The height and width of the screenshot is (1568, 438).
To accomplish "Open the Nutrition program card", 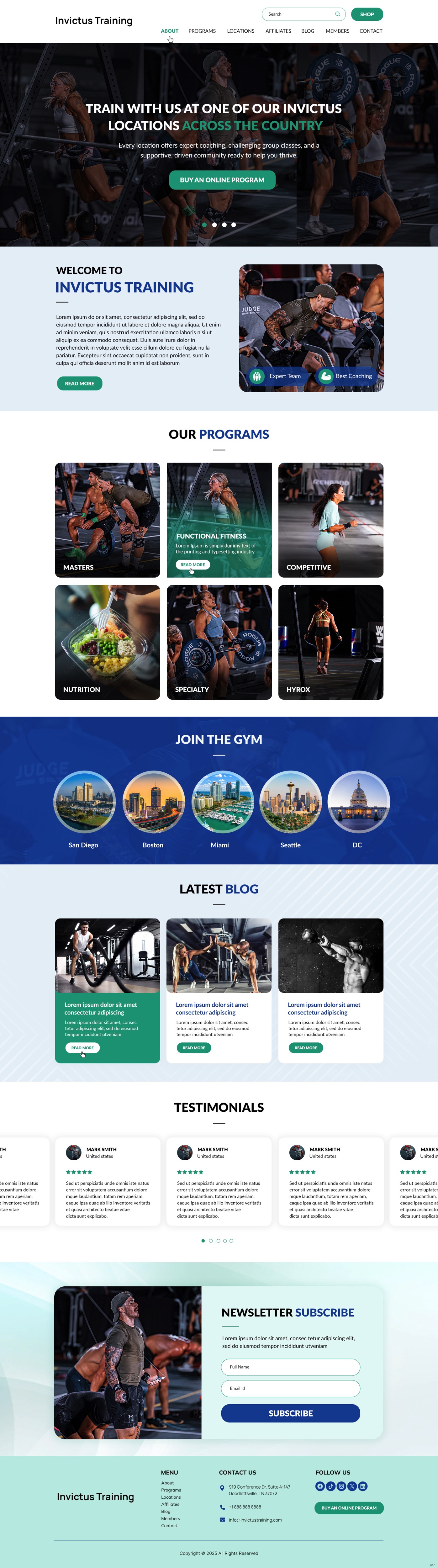I will click(x=108, y=642).
